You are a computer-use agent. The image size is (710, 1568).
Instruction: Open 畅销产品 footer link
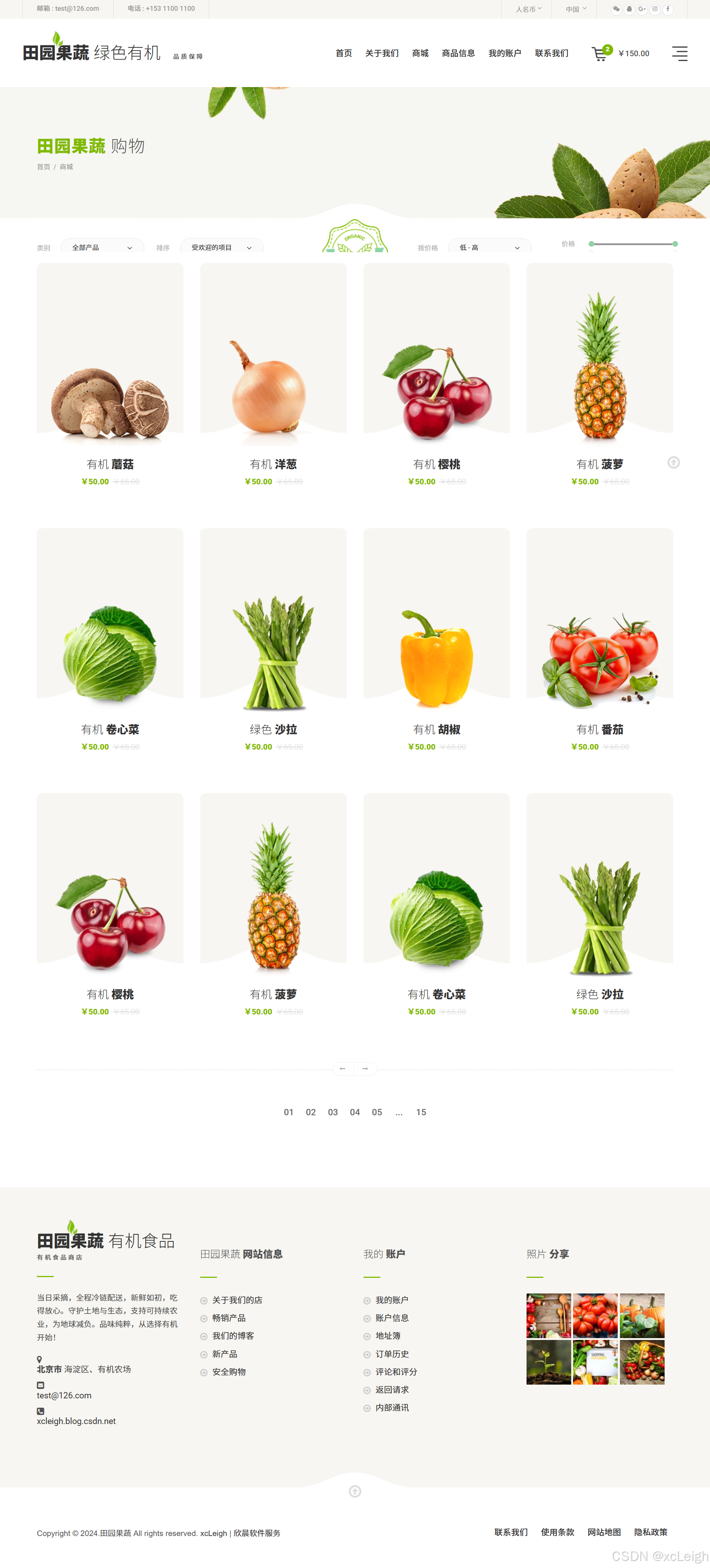tap(229, 1318)
